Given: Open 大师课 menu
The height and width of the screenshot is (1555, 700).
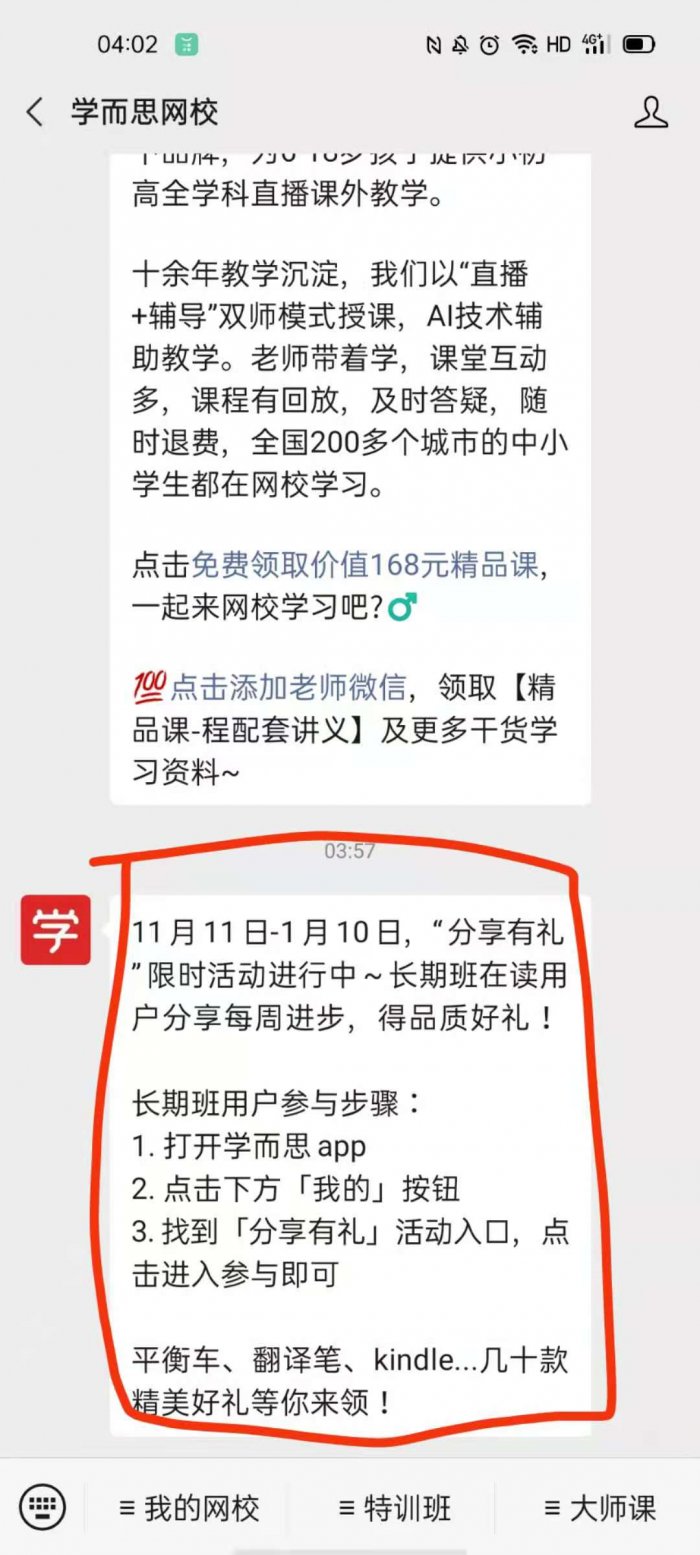Looking at the screenshot, I should pyautogui.click(x=600, y=1508).
